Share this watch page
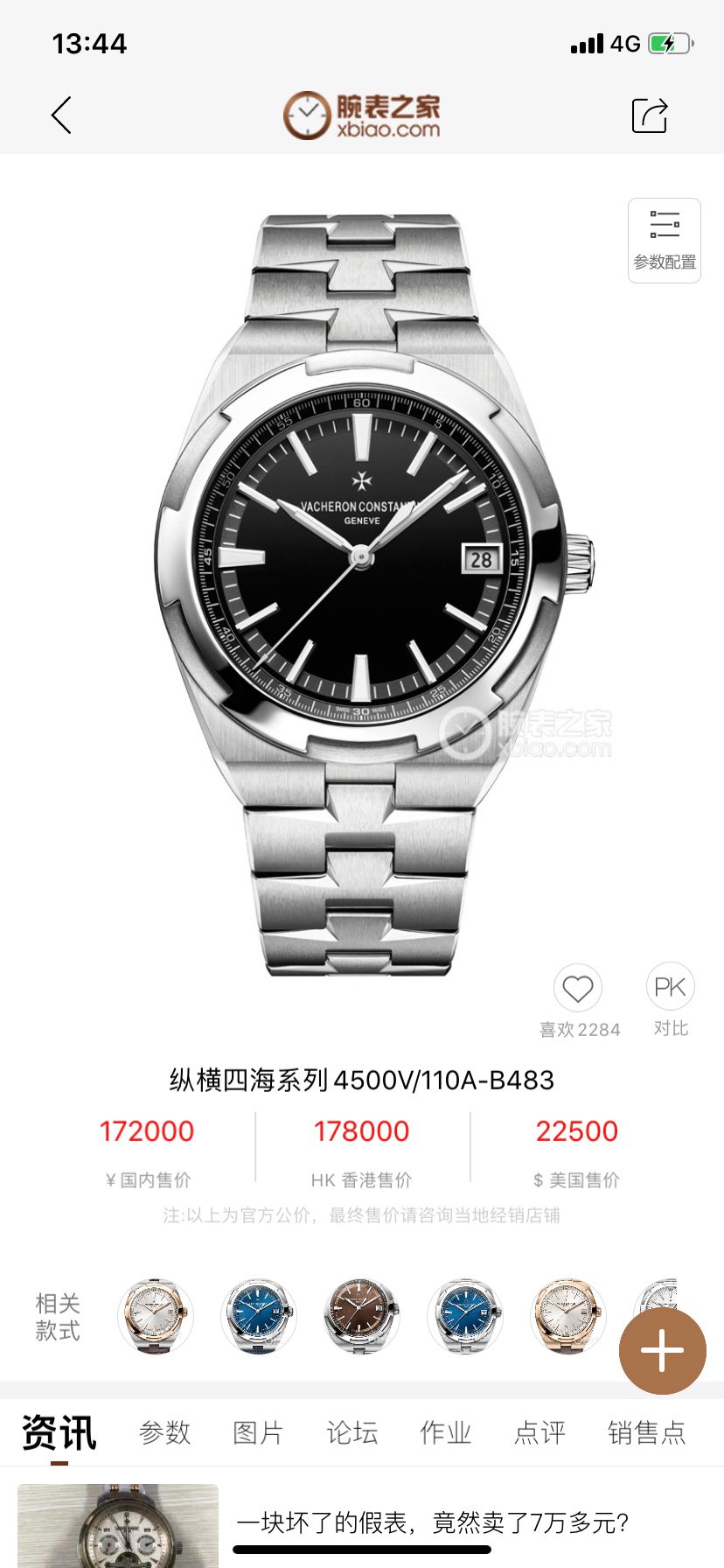The height and width of the screenshot is (1568, 724). (x=650, y=115)
